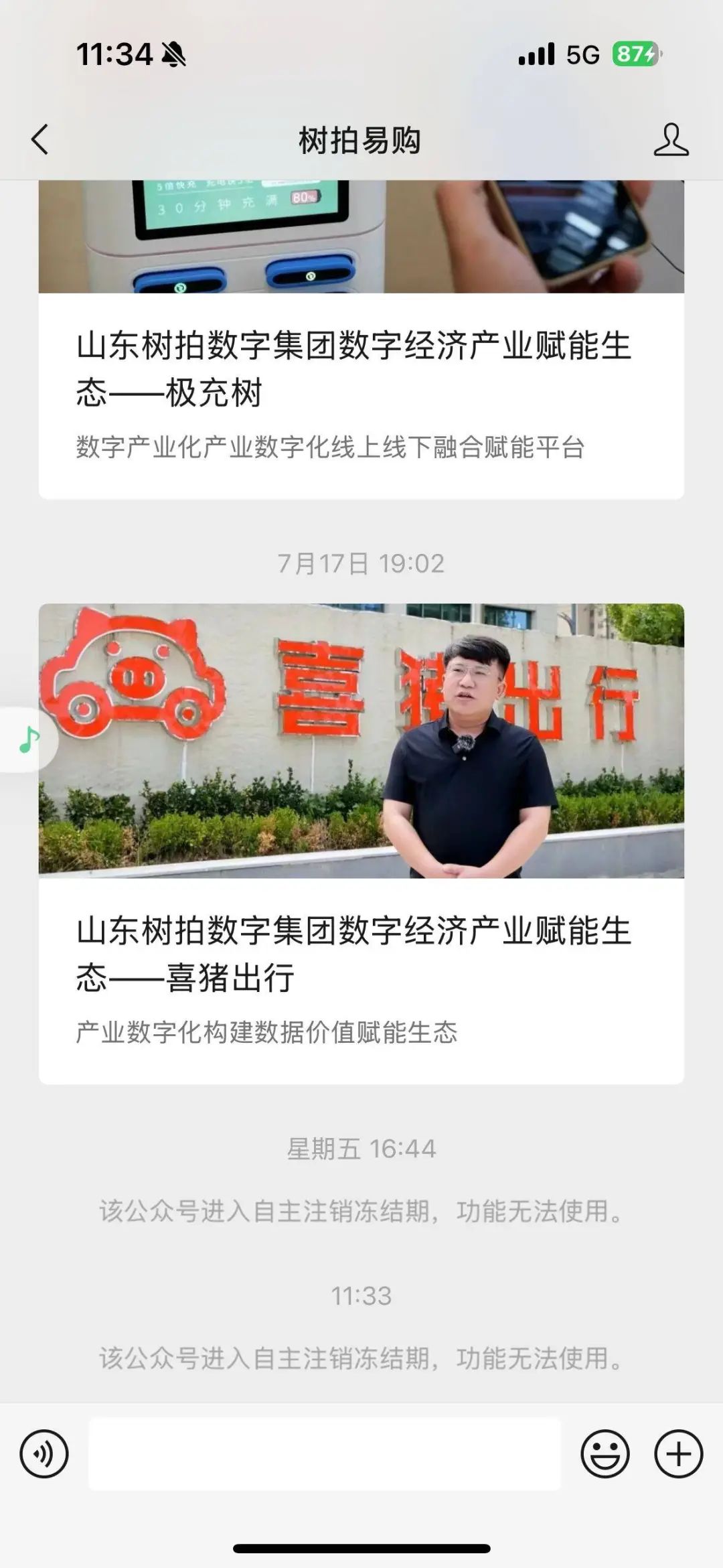Tap the floating music note button
723x1568 pixels.
coord(28,739)
